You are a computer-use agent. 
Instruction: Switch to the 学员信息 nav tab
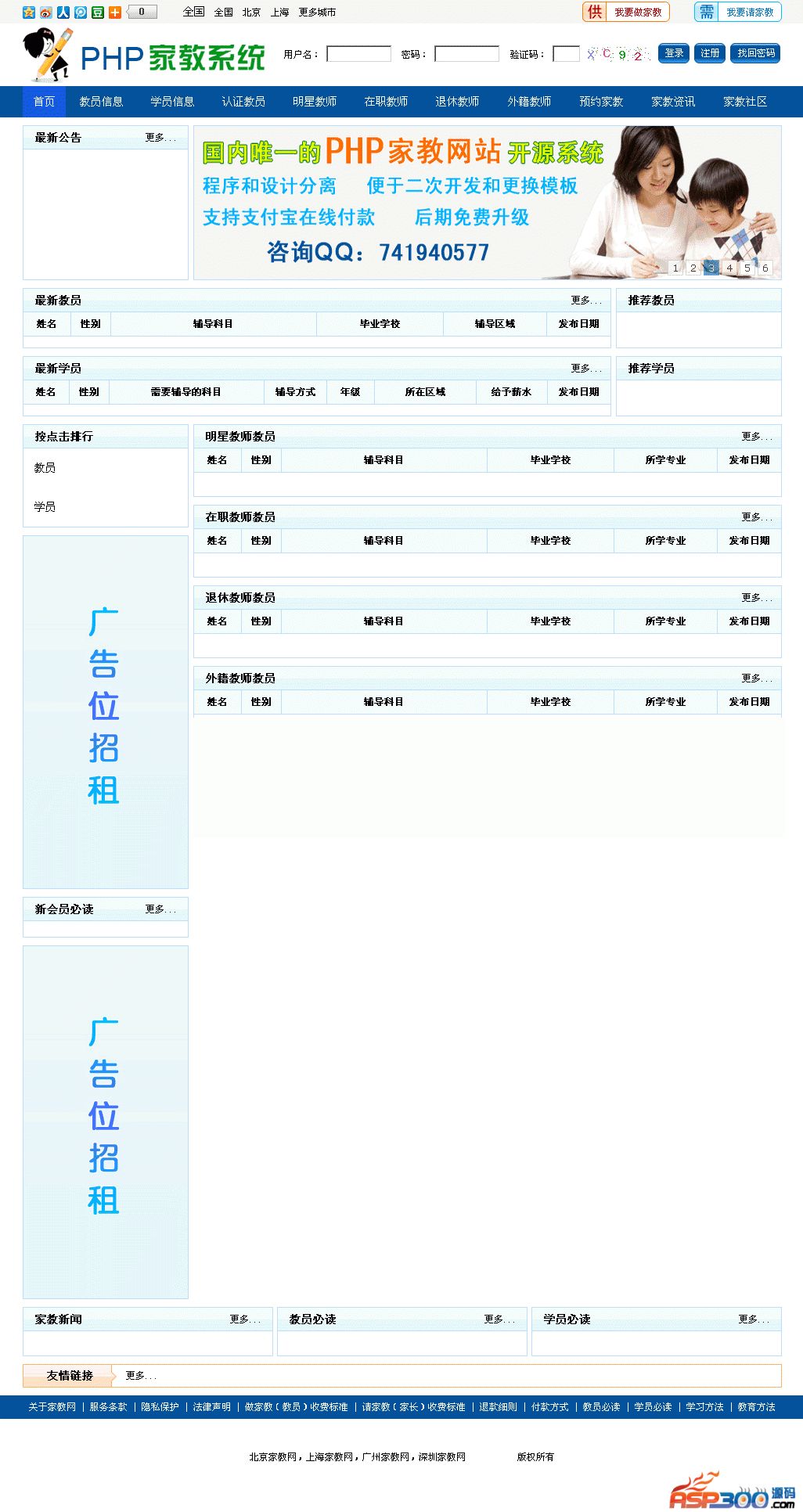[x=172, y=102]
